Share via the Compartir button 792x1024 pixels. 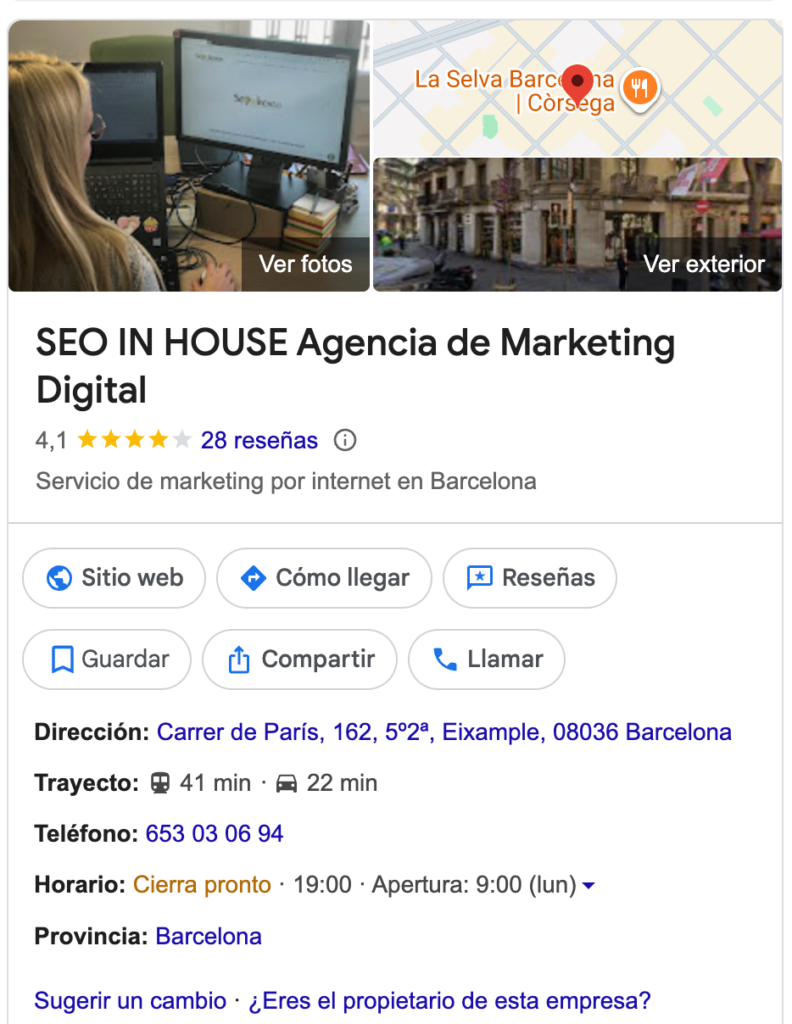tap(300, 660)
